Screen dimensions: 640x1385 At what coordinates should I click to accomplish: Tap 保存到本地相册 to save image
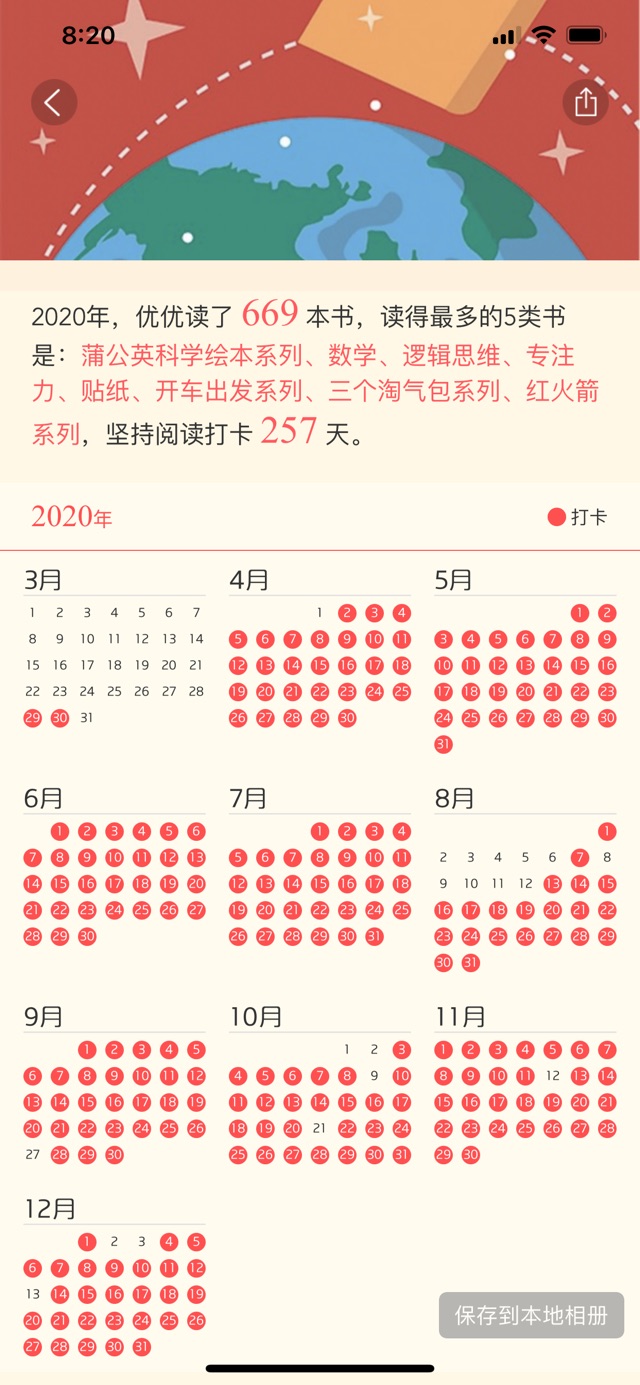point(531,1315)
